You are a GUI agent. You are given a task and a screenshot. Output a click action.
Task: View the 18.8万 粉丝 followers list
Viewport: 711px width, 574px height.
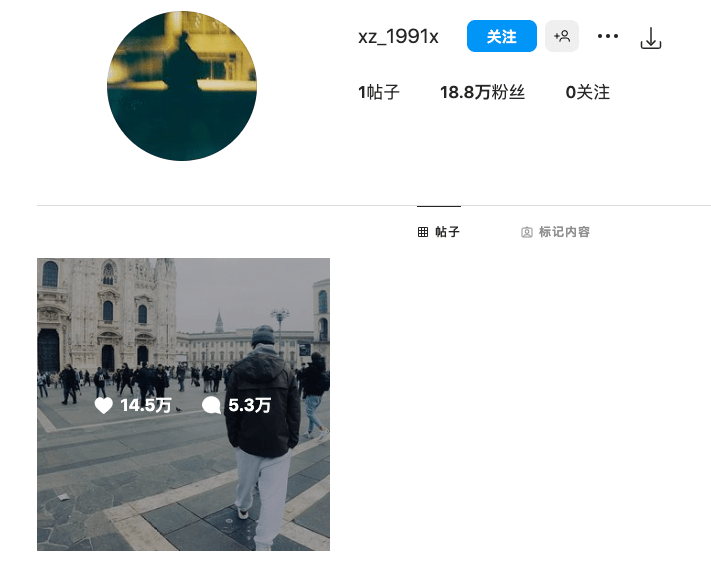[x=482, y=92]
